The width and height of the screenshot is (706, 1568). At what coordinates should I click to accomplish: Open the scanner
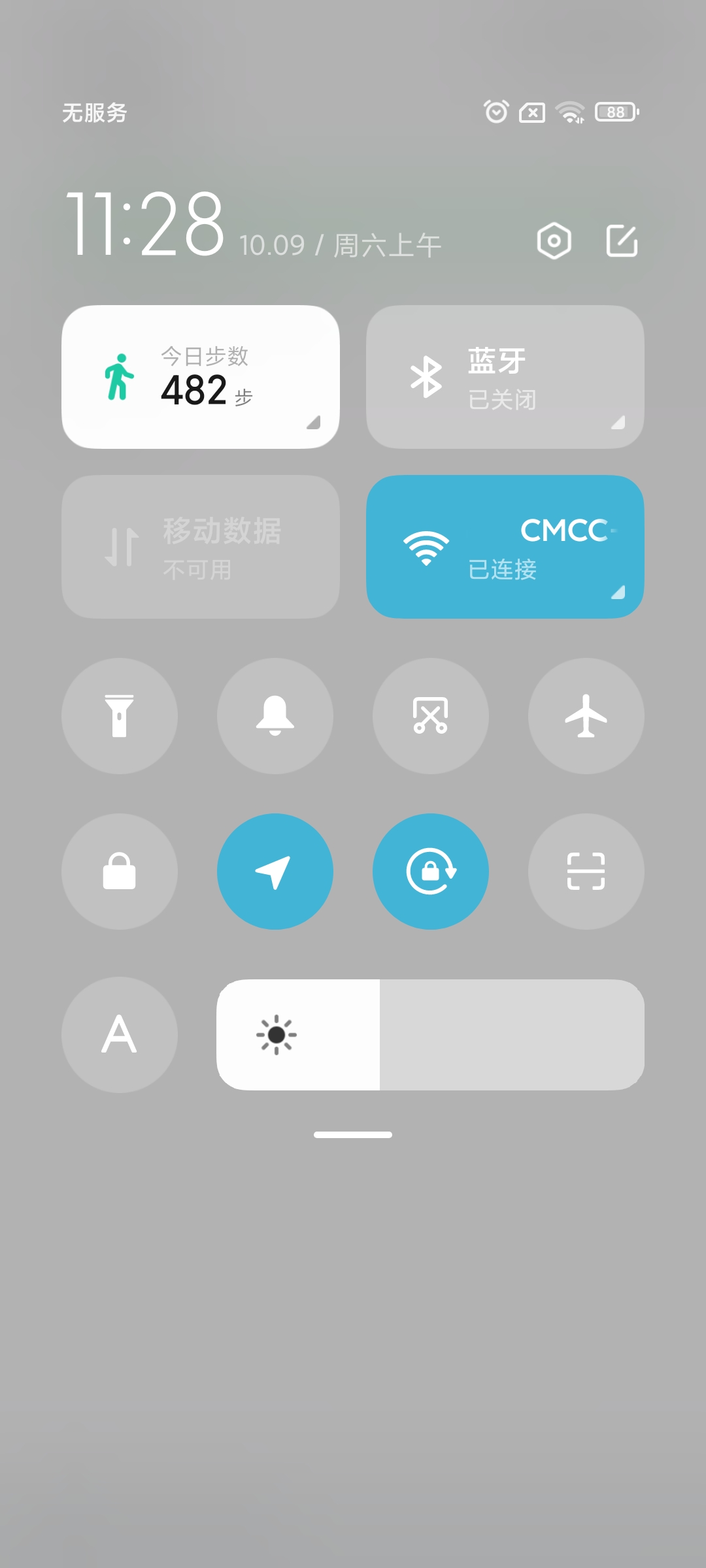(x=586, y=872)
